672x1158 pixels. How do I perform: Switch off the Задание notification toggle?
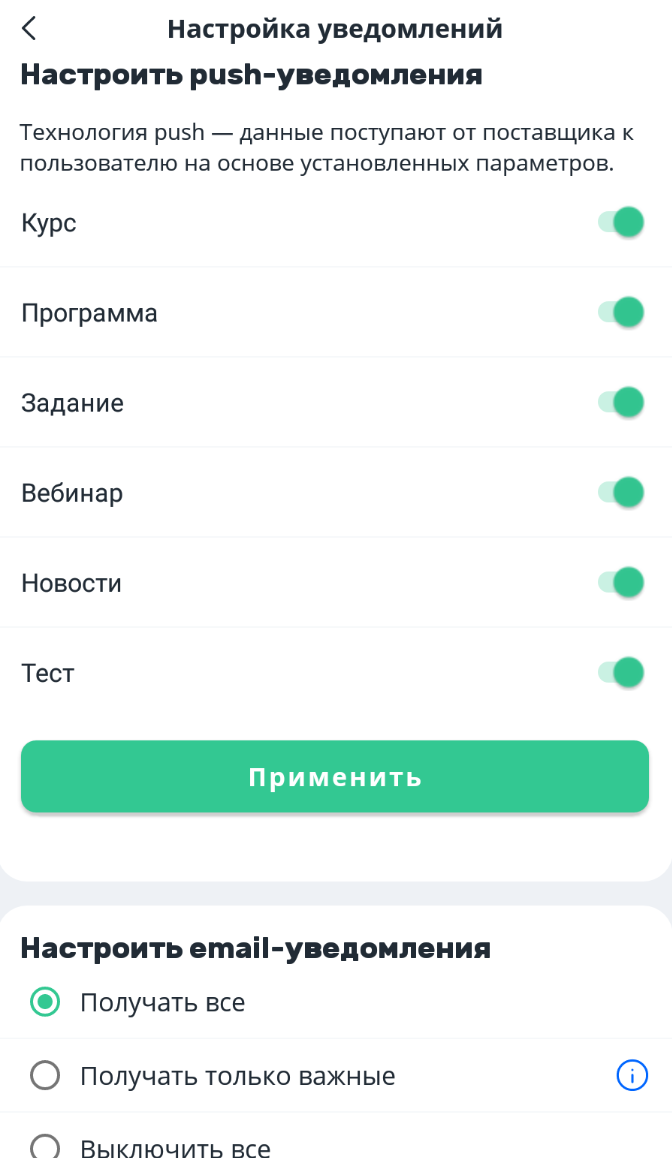point(620,402)
